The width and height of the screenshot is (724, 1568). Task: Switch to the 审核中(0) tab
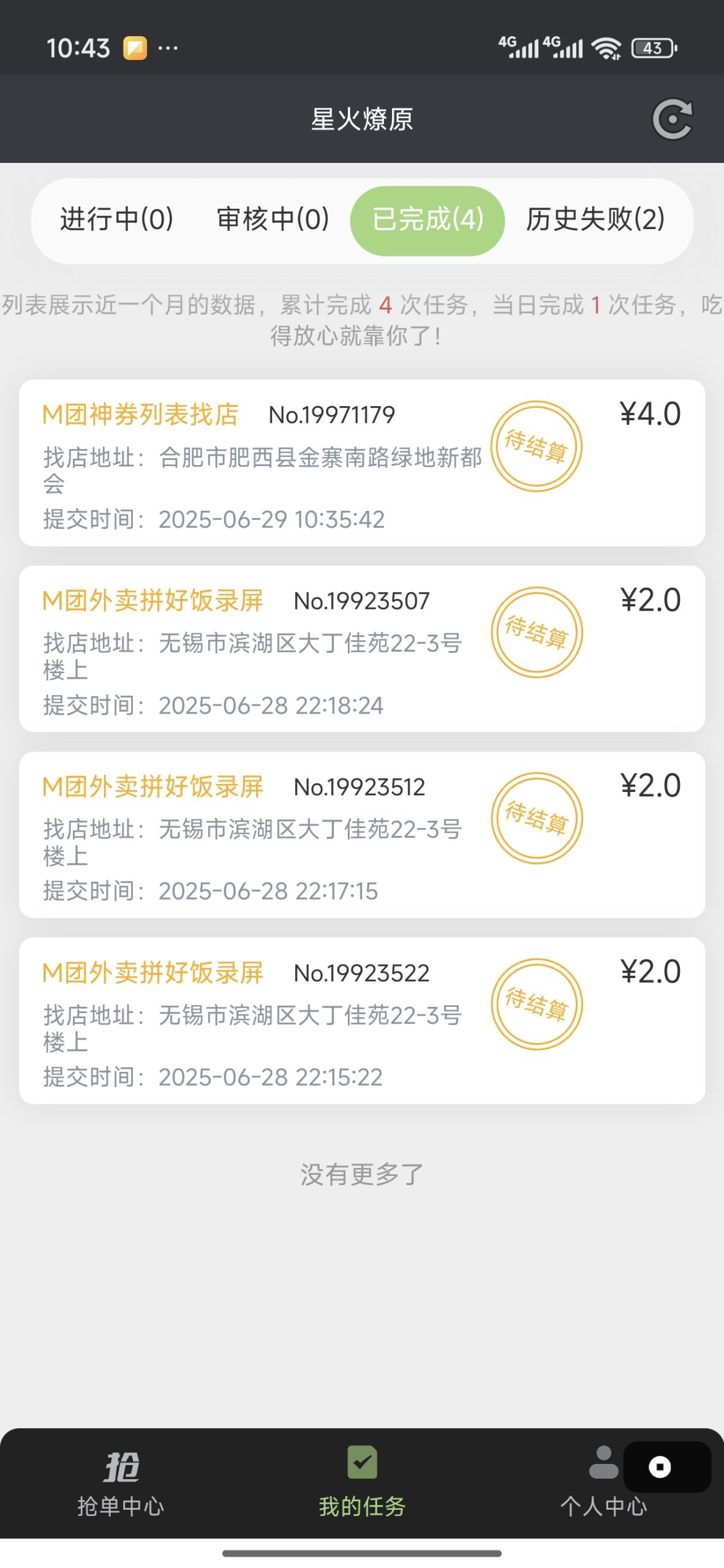point(273,219)
